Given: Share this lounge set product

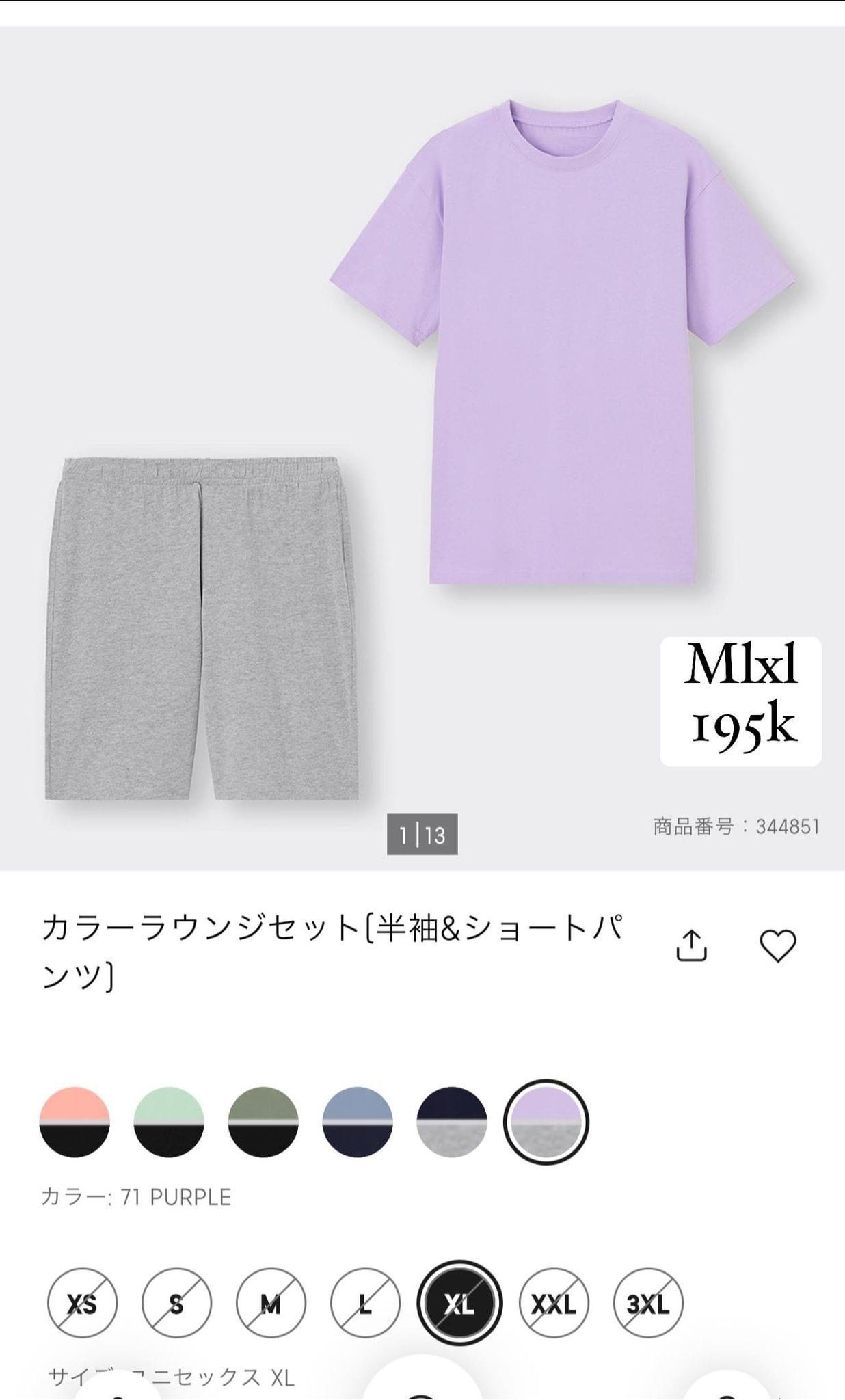Looking at the screenshot, I should 691,945.
